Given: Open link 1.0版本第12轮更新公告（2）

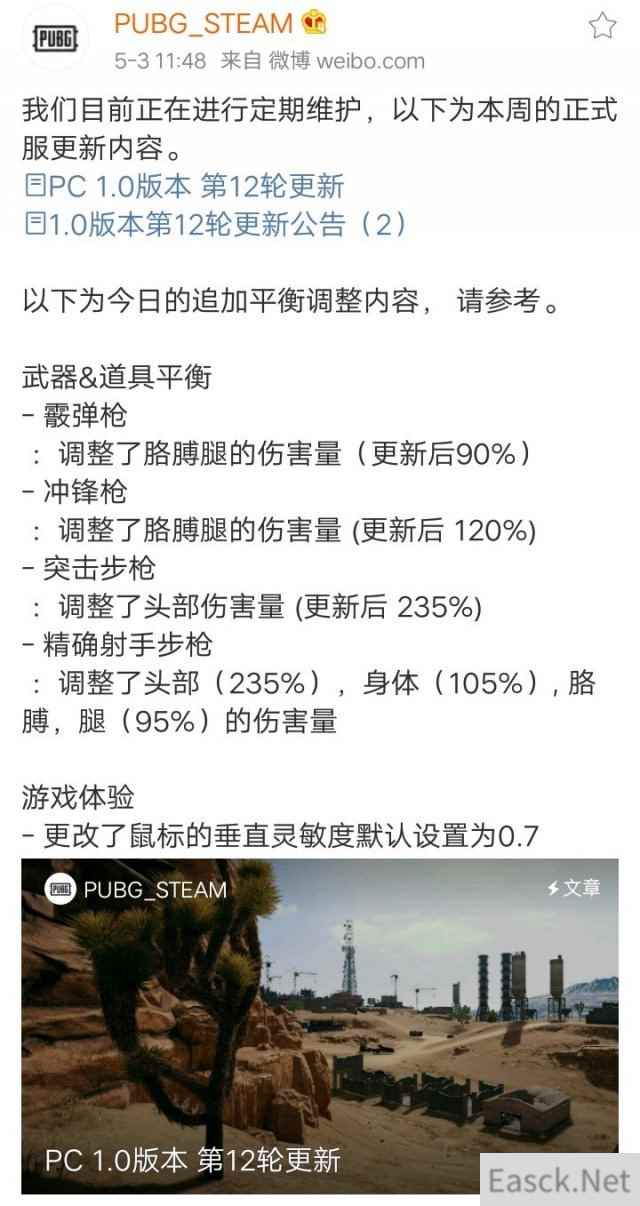Looking at the screenshot, I should pos(215,223).
